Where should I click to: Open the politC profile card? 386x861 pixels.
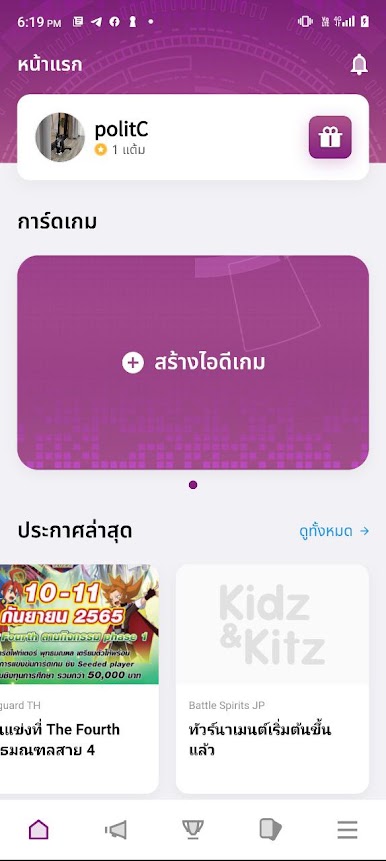pos(193,137)
